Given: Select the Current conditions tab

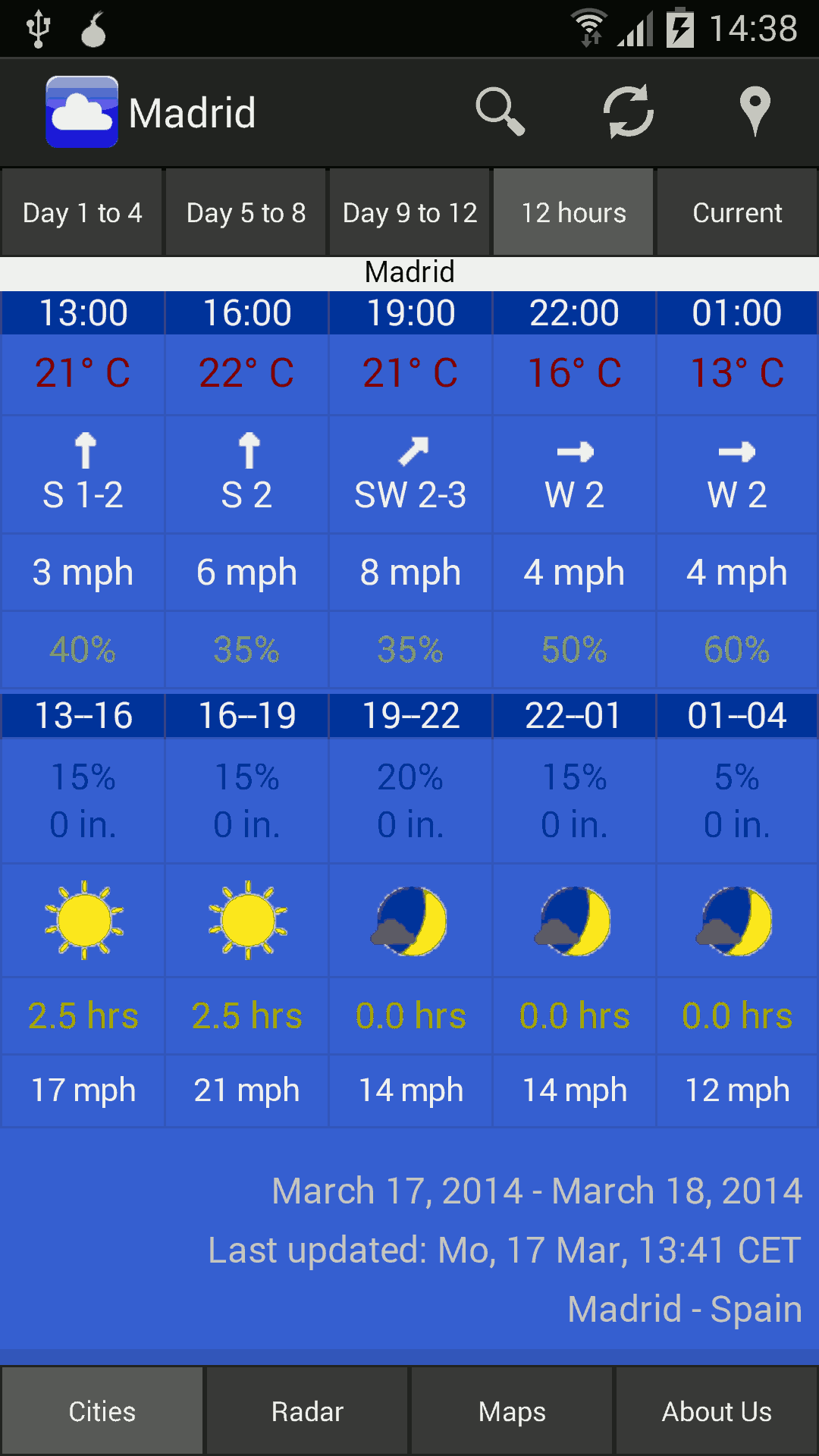Looking at the screenshot, I should tap(736, 212).
